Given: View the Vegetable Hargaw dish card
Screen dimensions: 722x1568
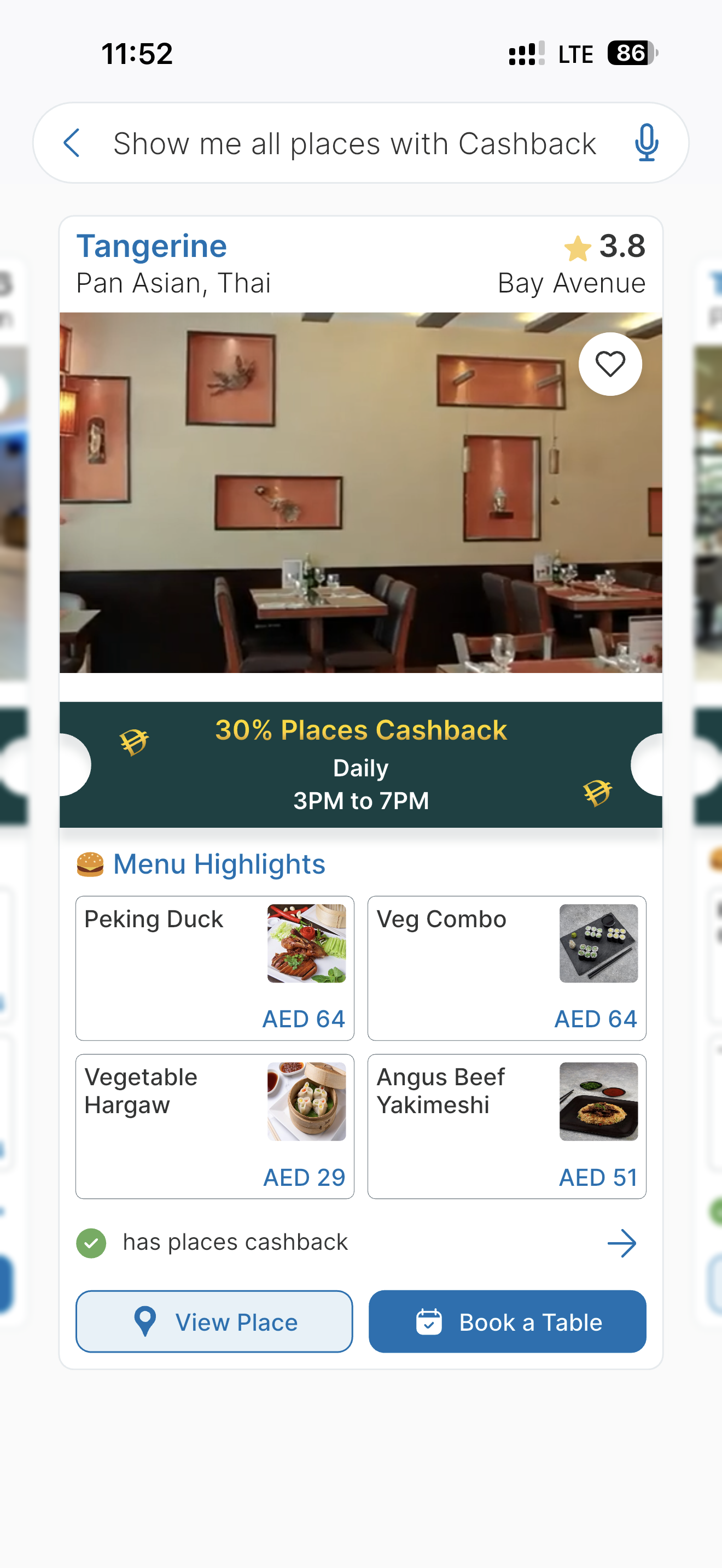Looking at the screenshot, I should pos(214,1126).
